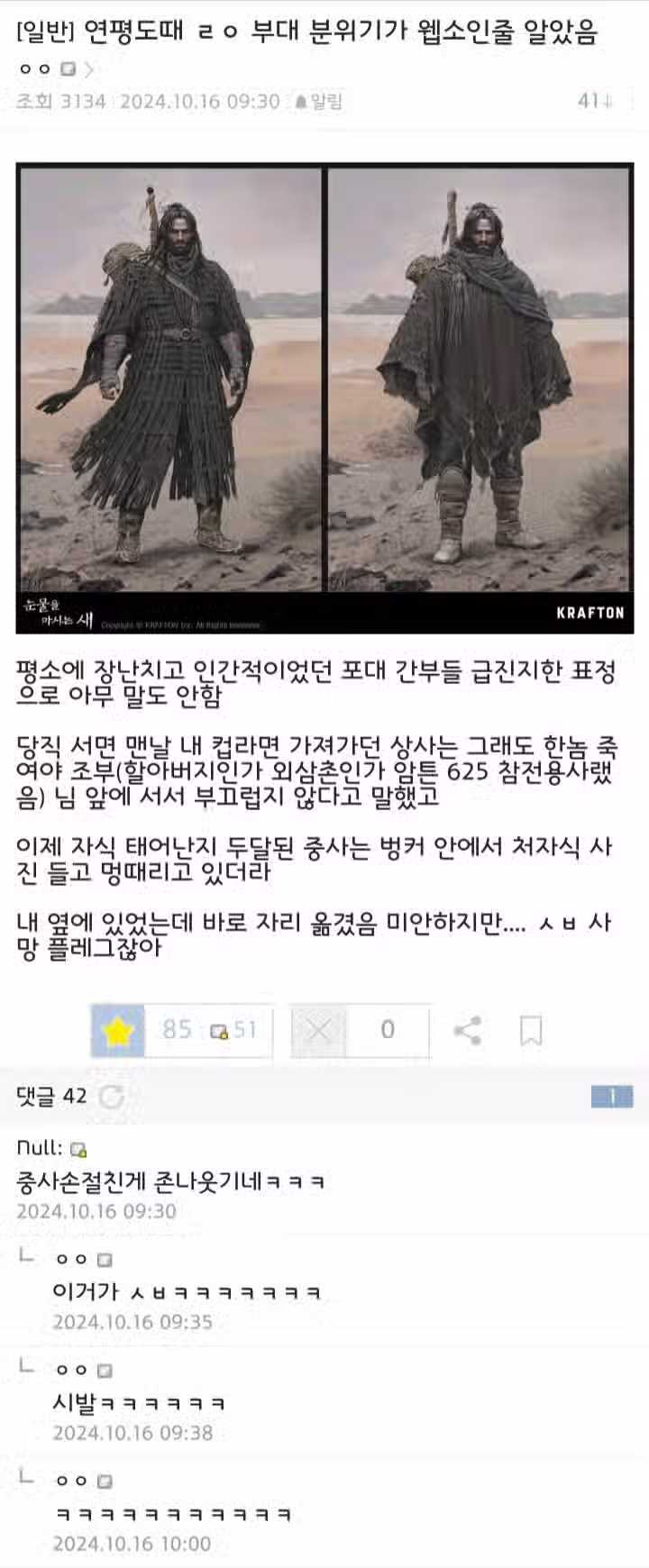
Task: Select comment page 1
Action: pos(612,1097)
